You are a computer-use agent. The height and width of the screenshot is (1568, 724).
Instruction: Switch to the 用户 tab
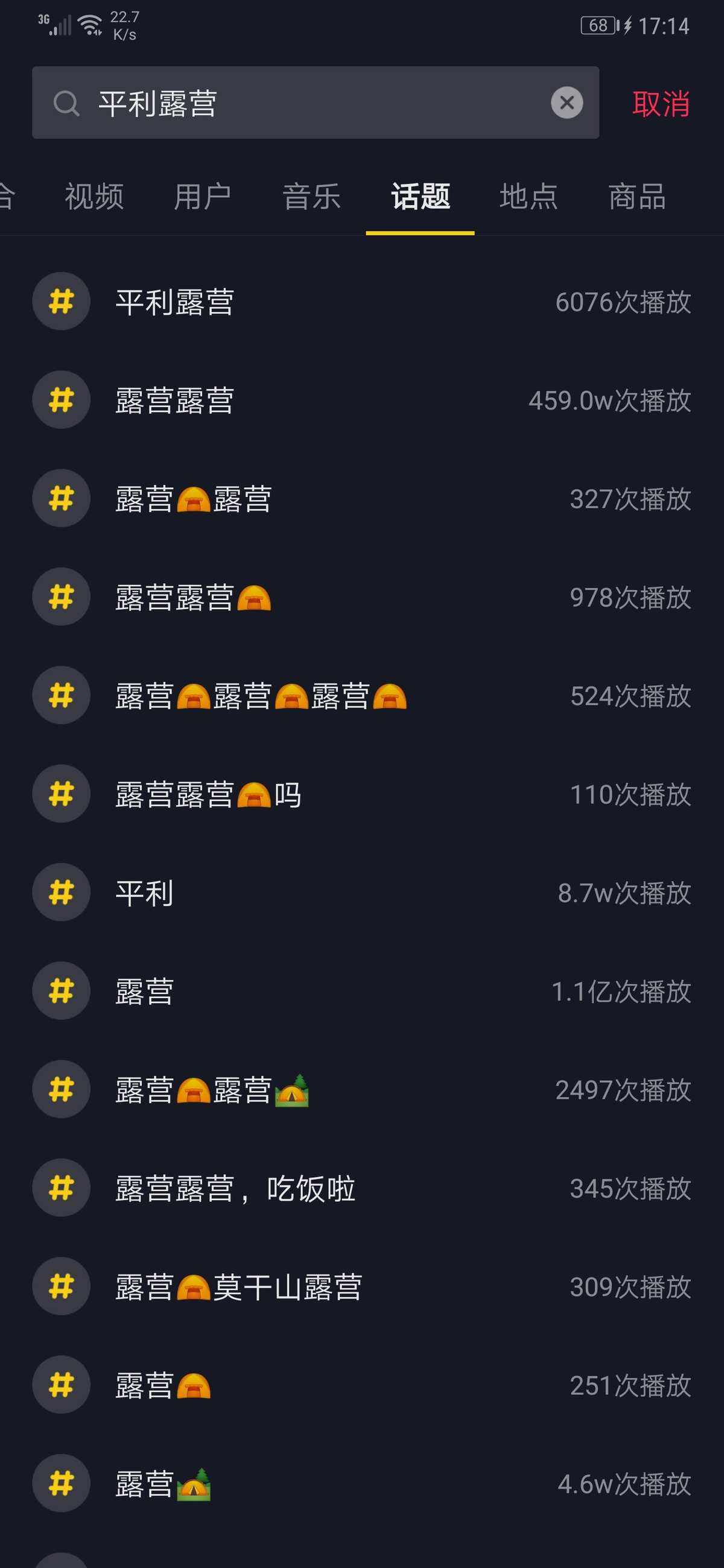[203, 197]
